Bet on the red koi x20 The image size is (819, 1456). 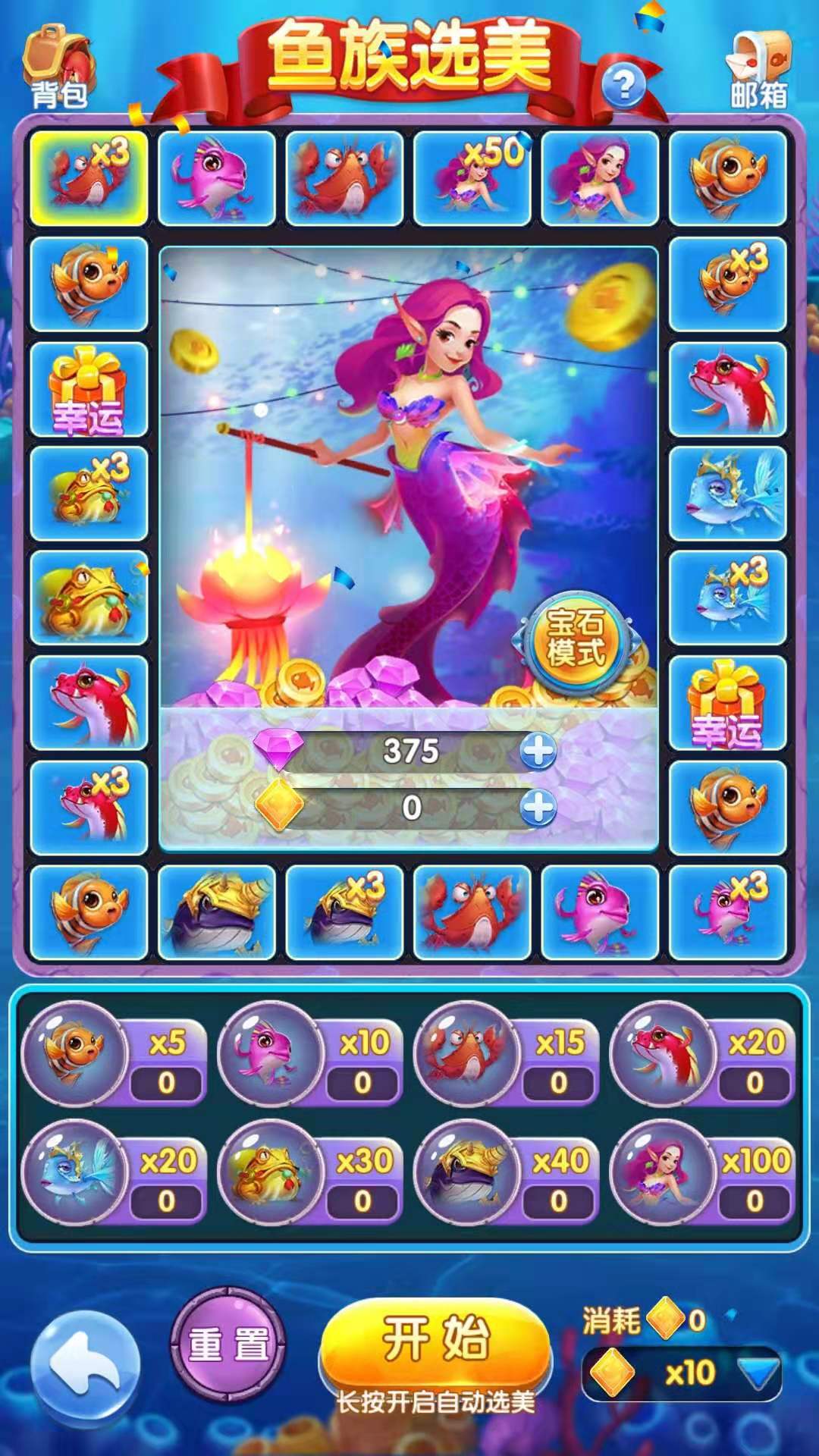(x=703, y=1053)
